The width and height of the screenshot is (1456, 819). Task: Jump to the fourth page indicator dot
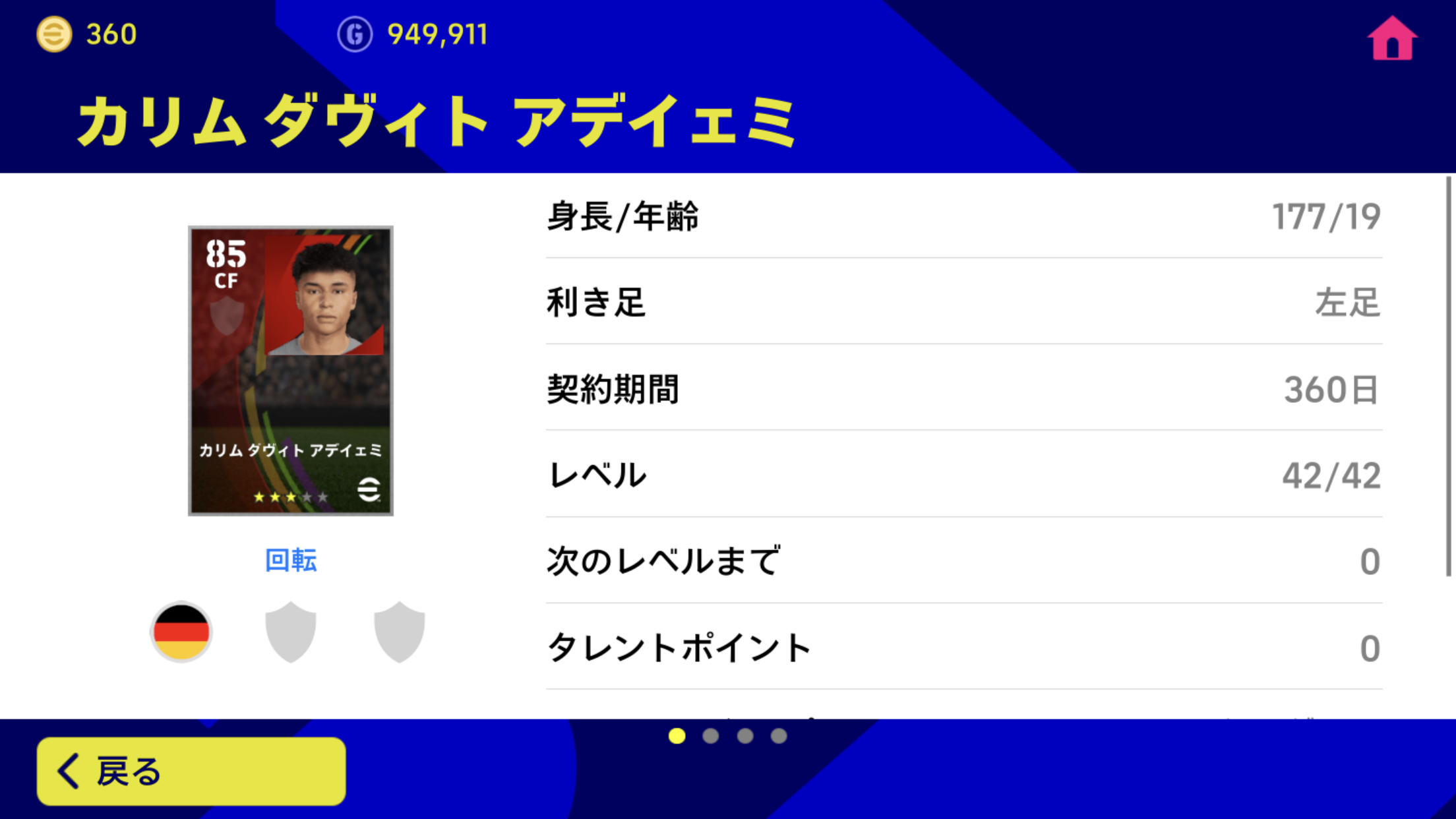coord(779,736)
